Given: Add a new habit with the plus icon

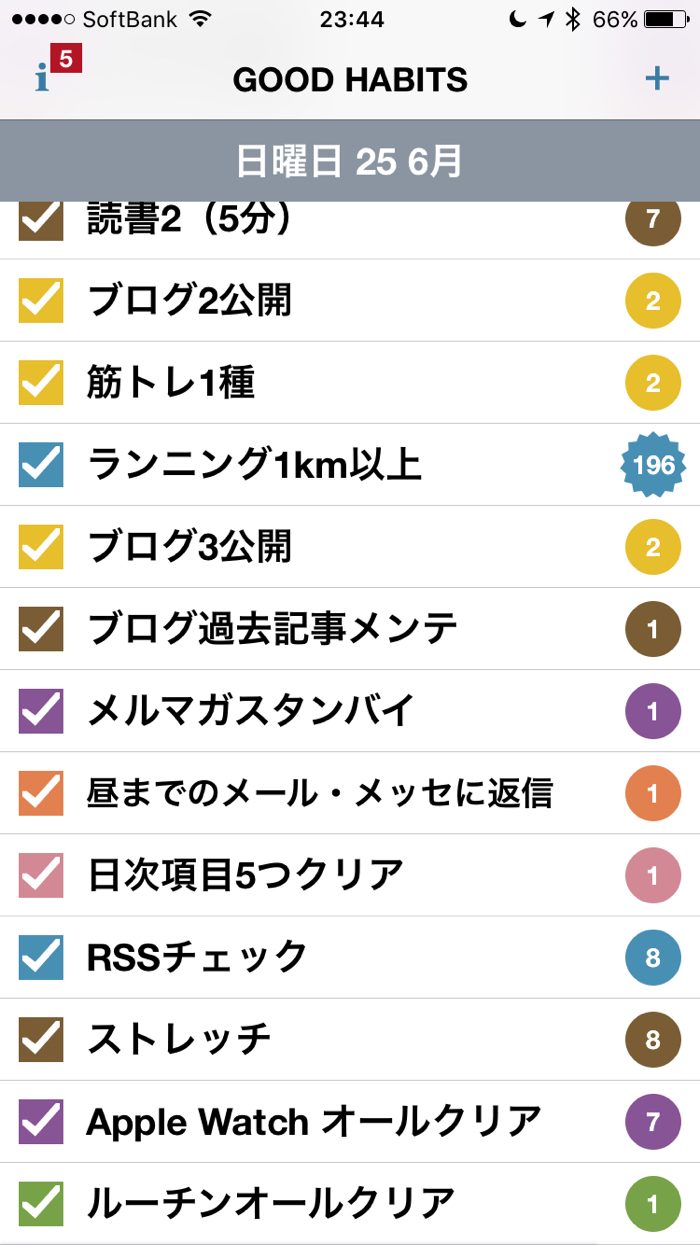Looking at the screenshot, I should pos(656,79).
